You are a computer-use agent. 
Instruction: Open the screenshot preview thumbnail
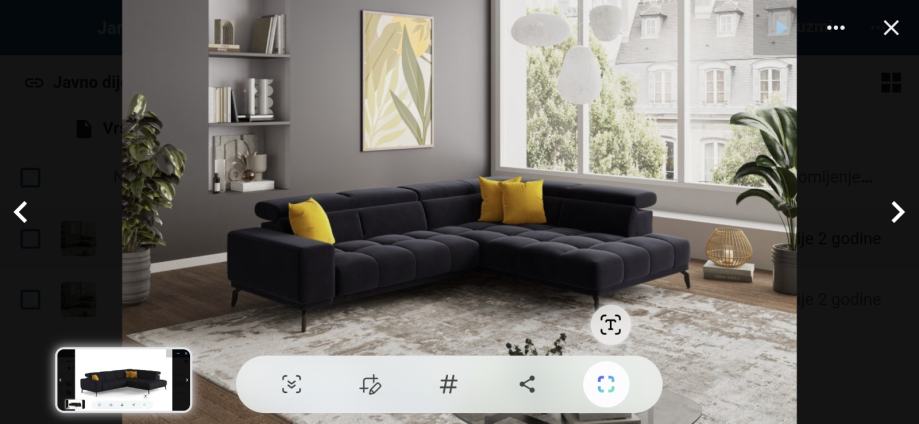click(124, 380)
